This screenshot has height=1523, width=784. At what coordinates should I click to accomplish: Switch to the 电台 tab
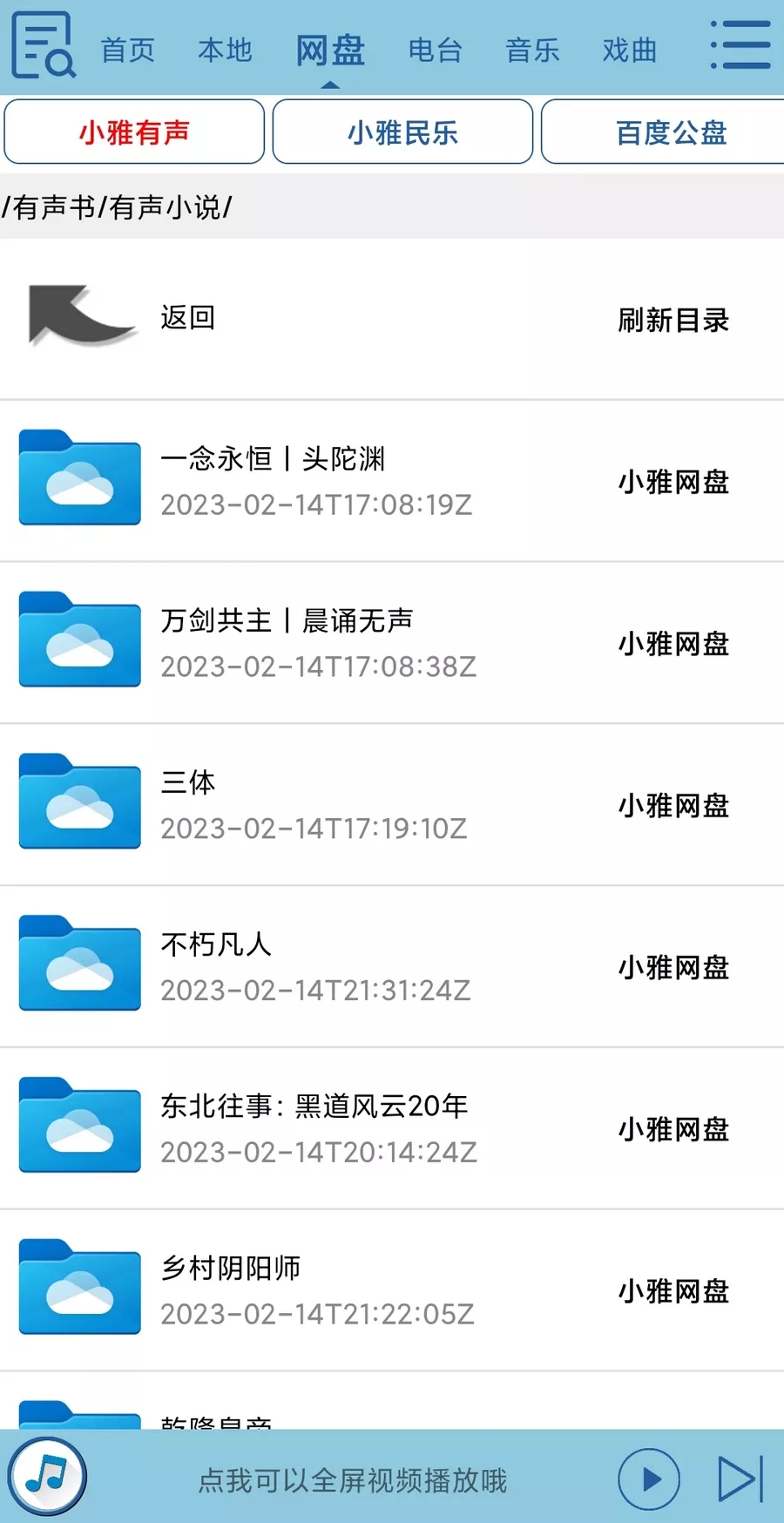coord(434,51)
